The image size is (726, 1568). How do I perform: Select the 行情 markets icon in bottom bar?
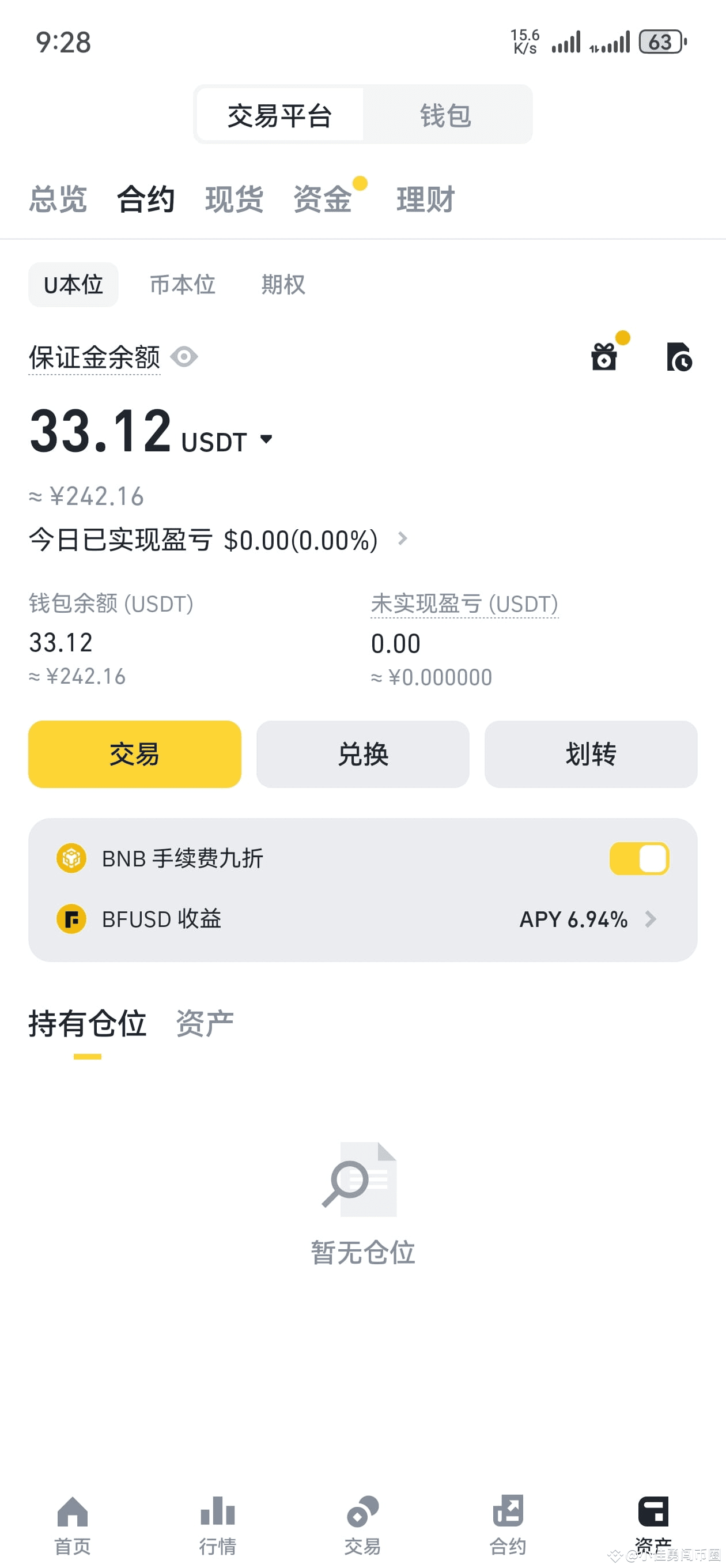(x=217, y=1512)
